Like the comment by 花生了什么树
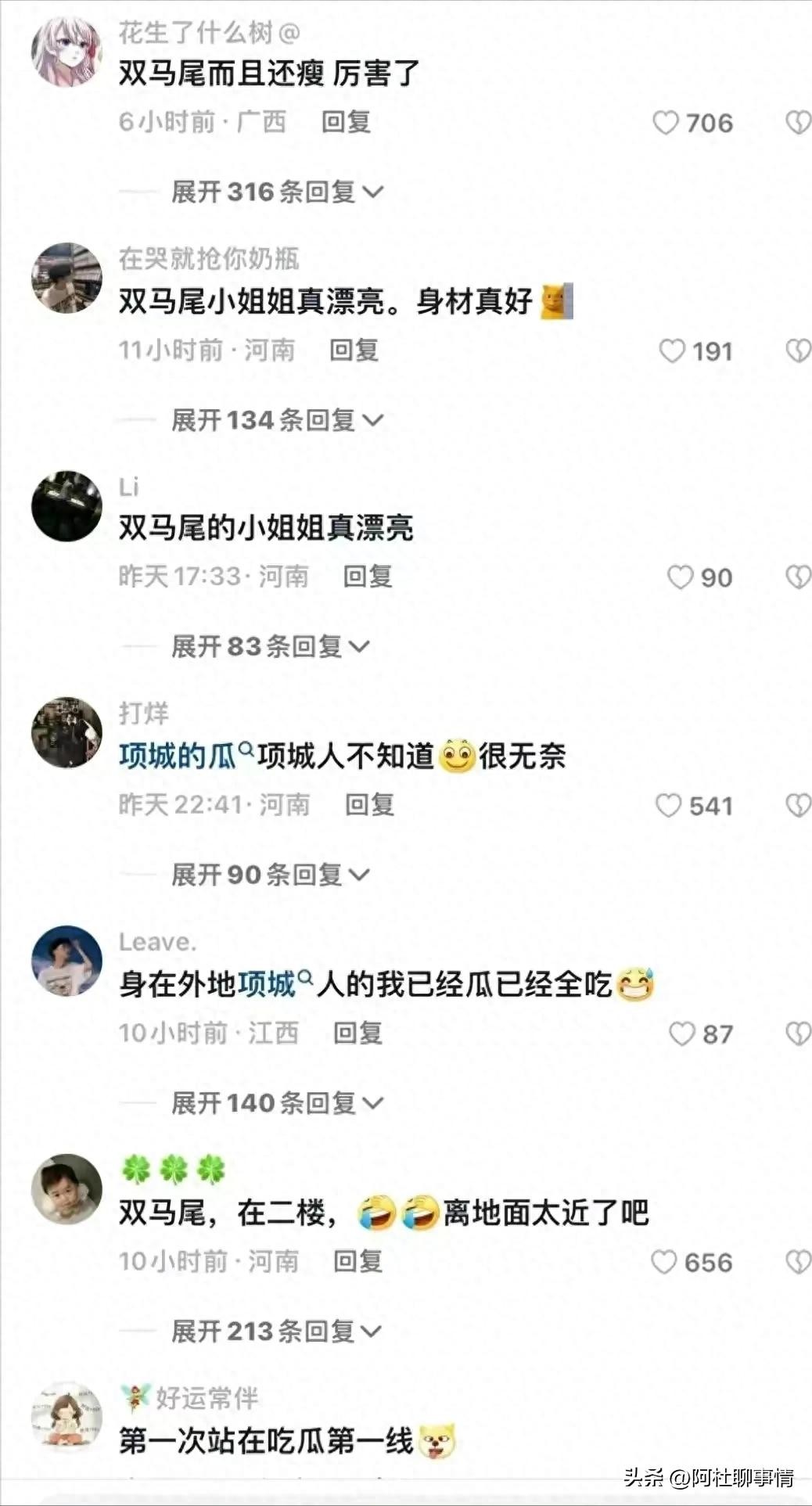 point(666,123)
